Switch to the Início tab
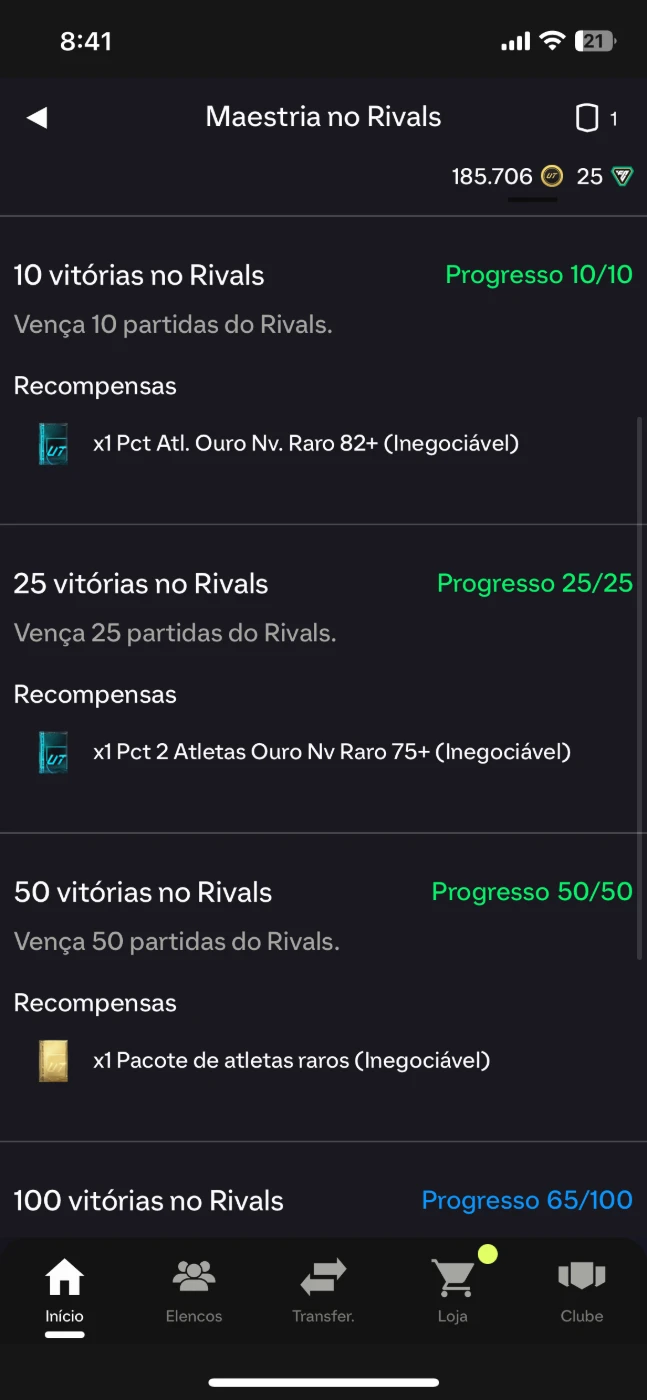Viewport: 647px width, 1400px height. tap(65, 1290)
